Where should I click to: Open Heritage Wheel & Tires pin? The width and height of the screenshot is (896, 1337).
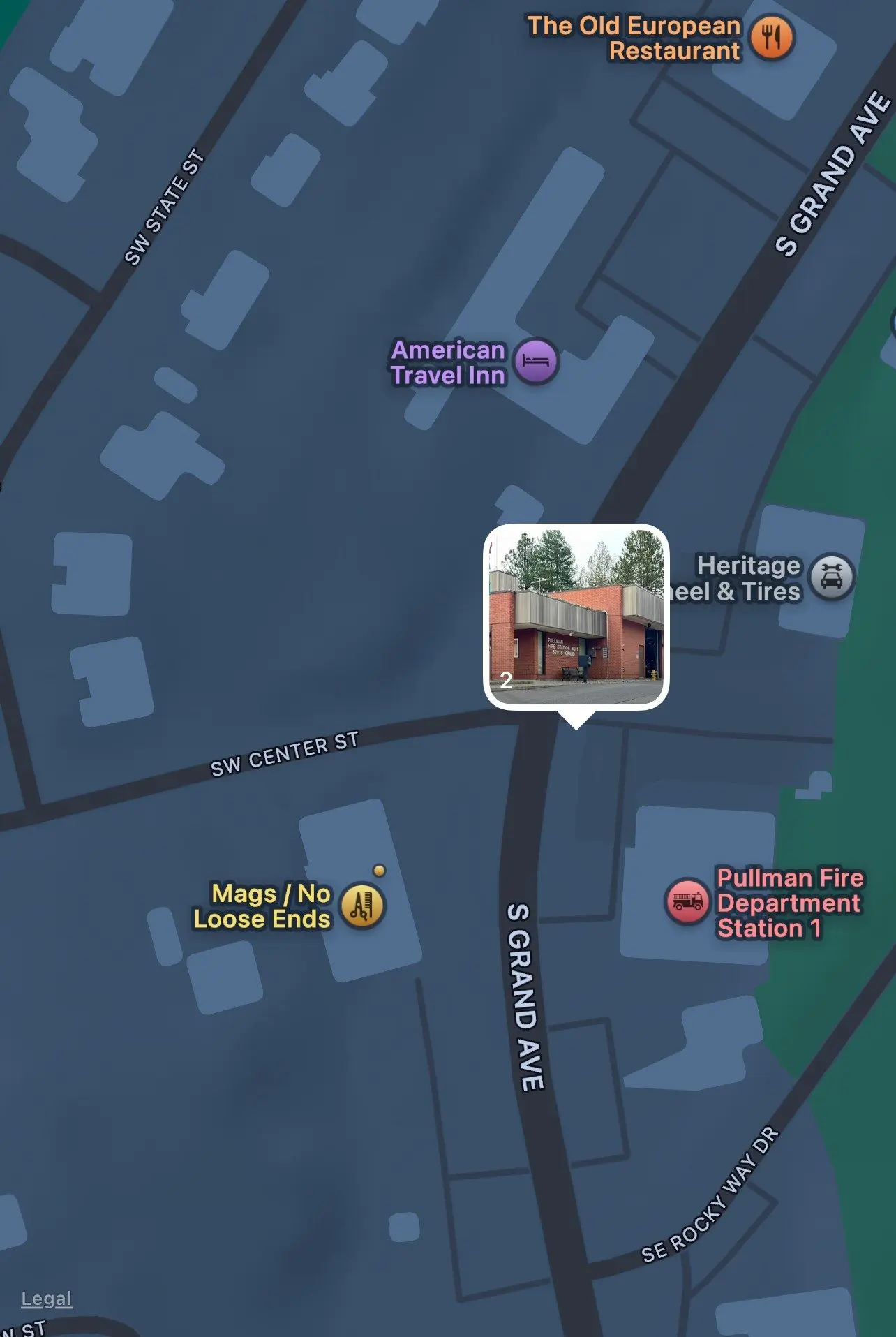pos(831,577)
